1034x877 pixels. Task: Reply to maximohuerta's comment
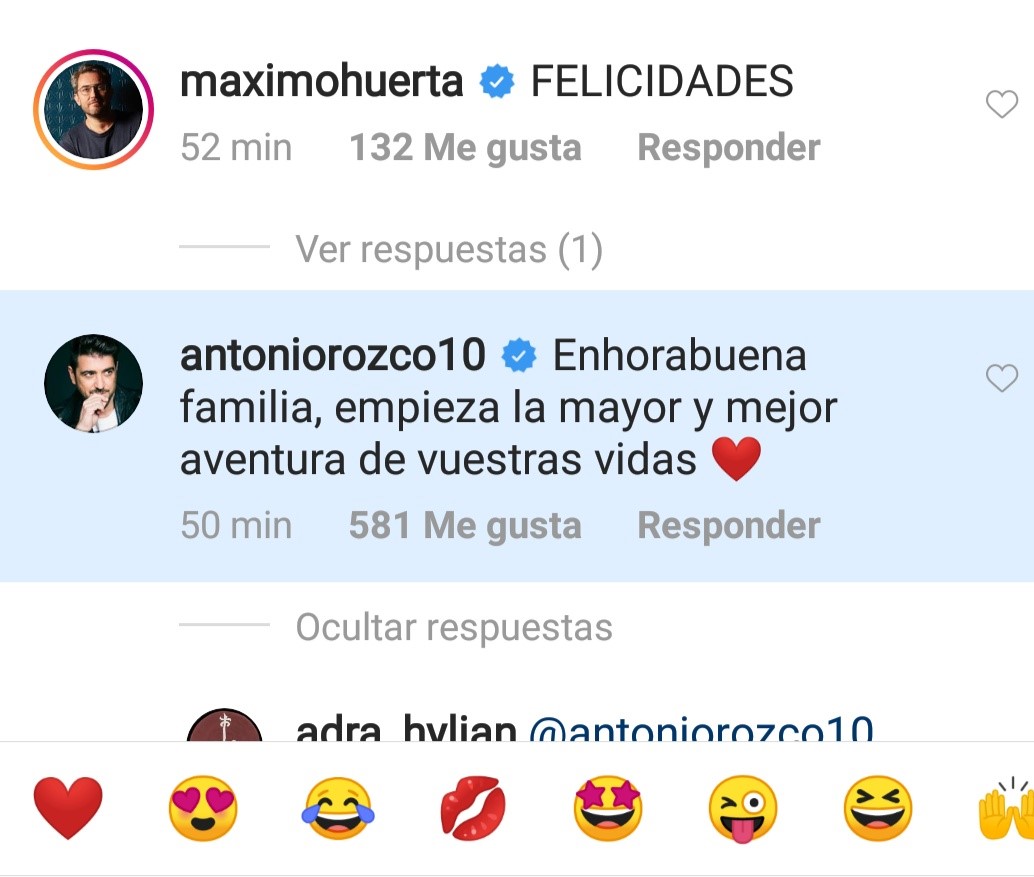pyautogui.click(x=728, y=148)
